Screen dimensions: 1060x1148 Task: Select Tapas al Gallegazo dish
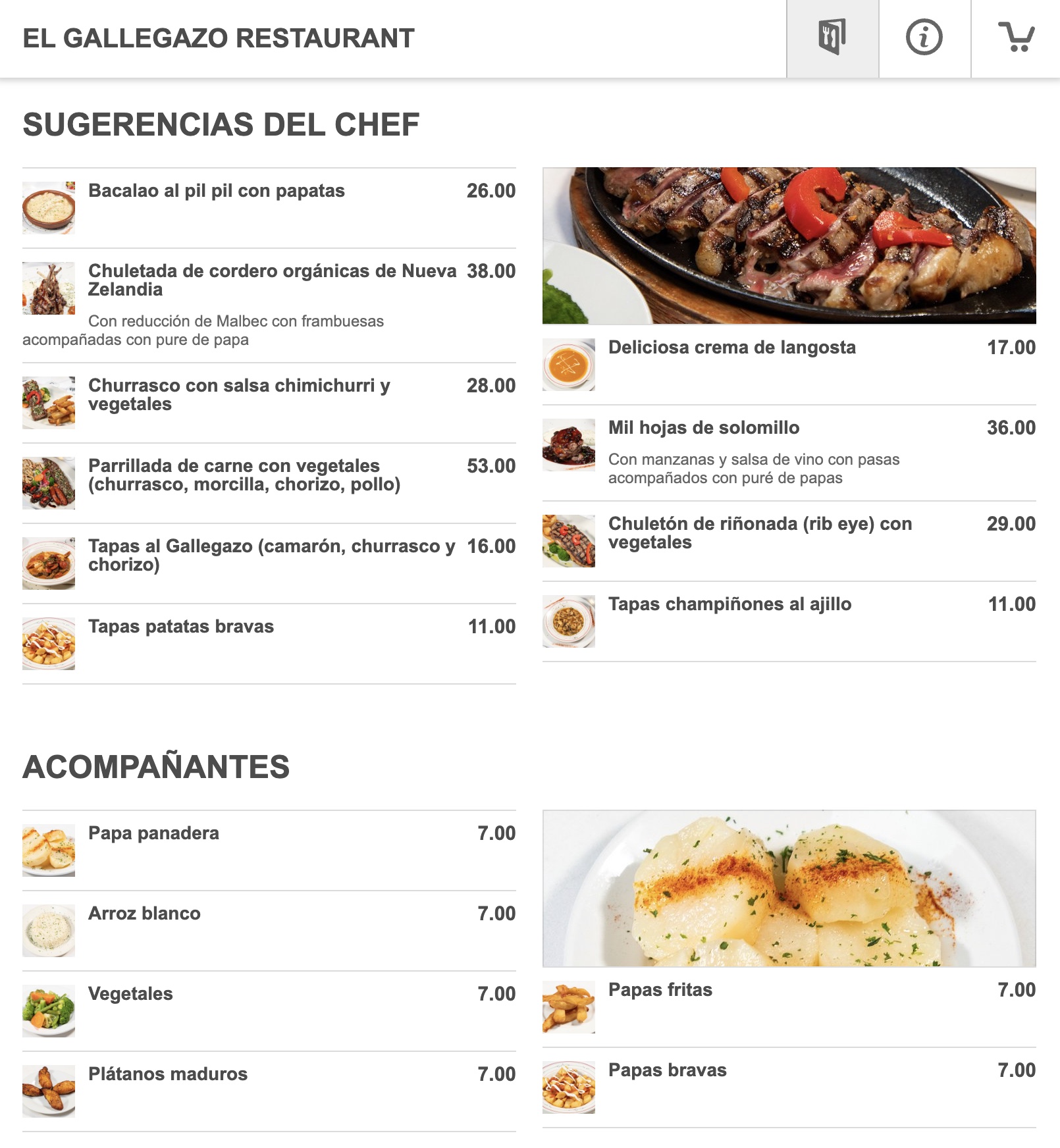tap(271, 556)
